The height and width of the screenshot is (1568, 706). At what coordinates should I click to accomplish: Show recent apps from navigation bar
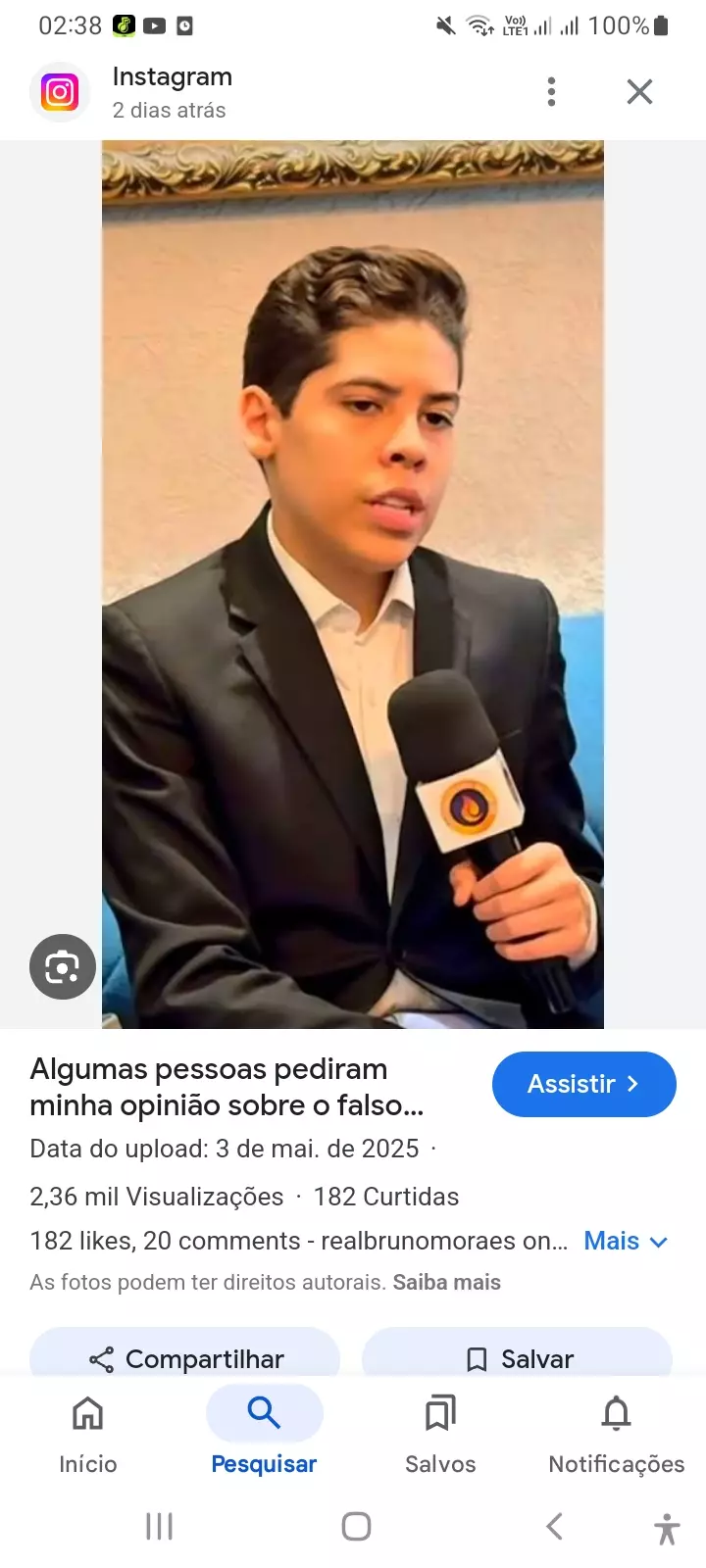(159, 1526)
